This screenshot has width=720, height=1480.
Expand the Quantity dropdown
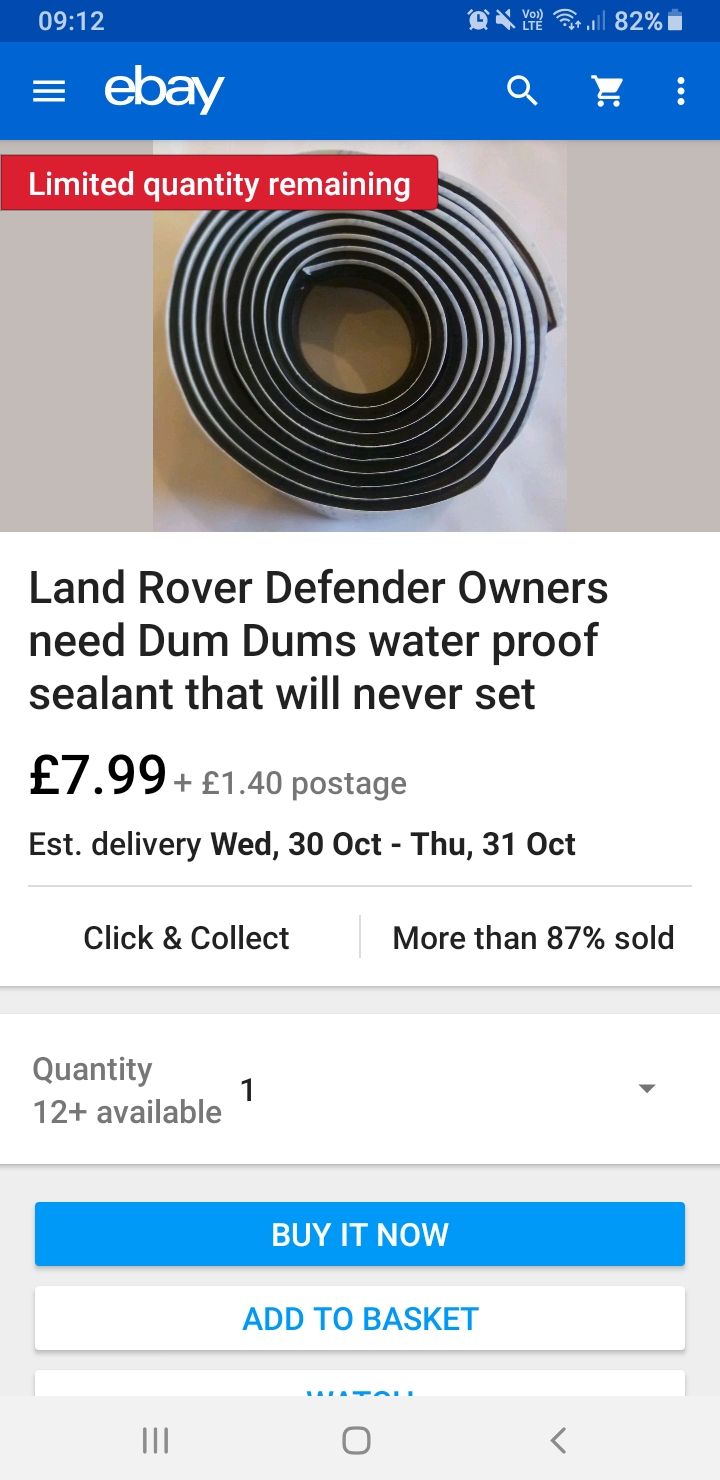click(360, 1089)
